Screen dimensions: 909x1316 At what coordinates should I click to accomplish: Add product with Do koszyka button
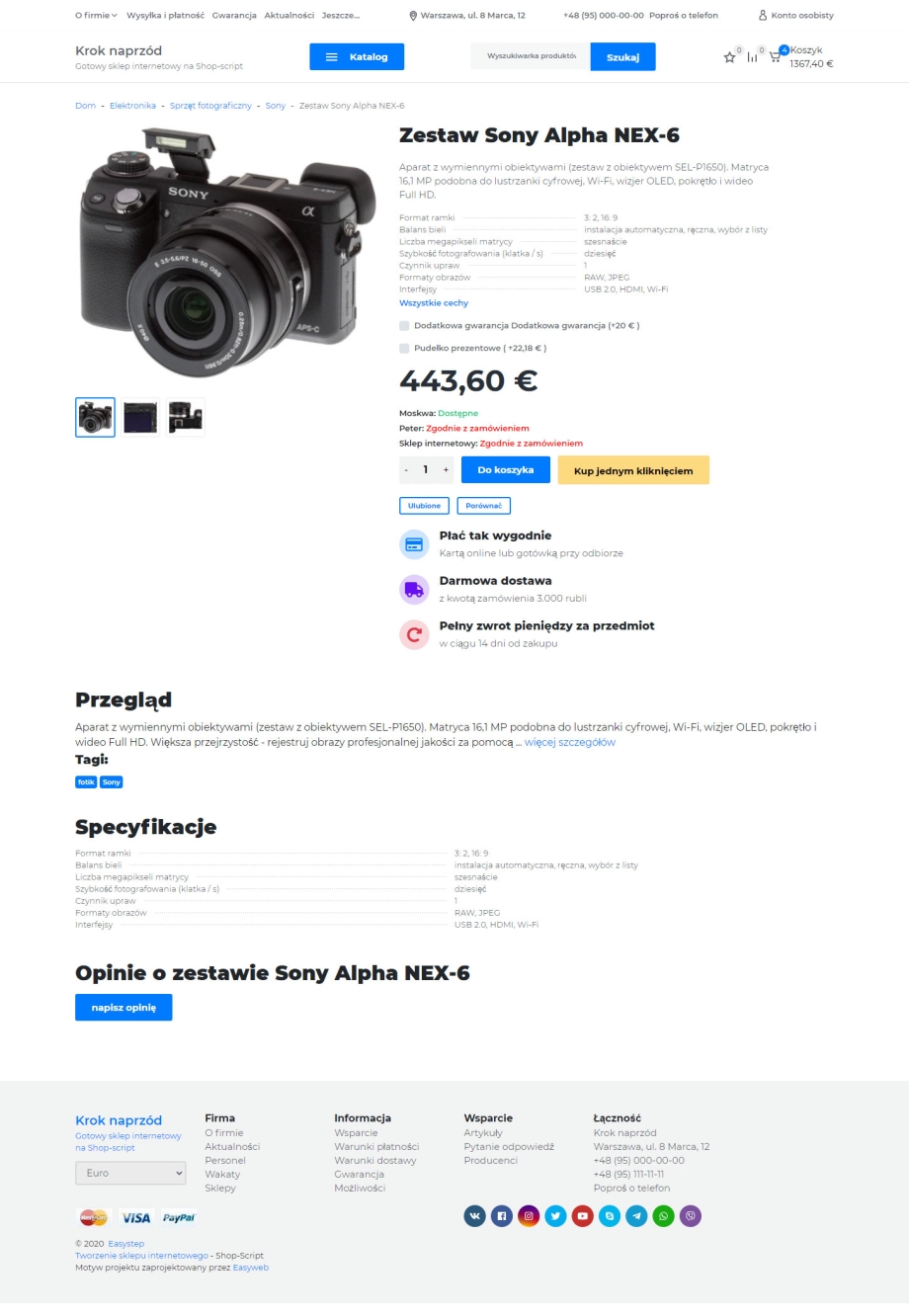pos(505,470)
